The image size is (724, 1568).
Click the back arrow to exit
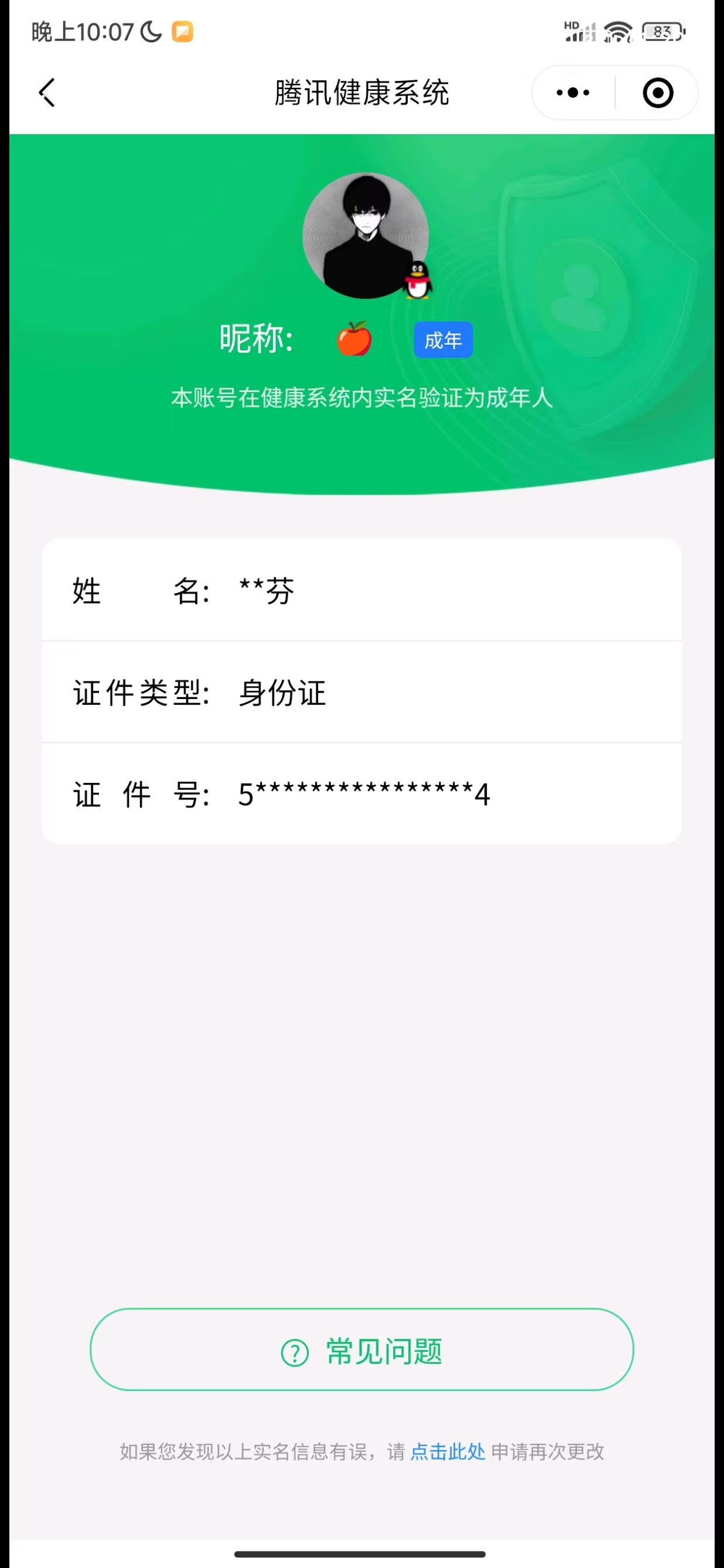[x=47, y=93]
